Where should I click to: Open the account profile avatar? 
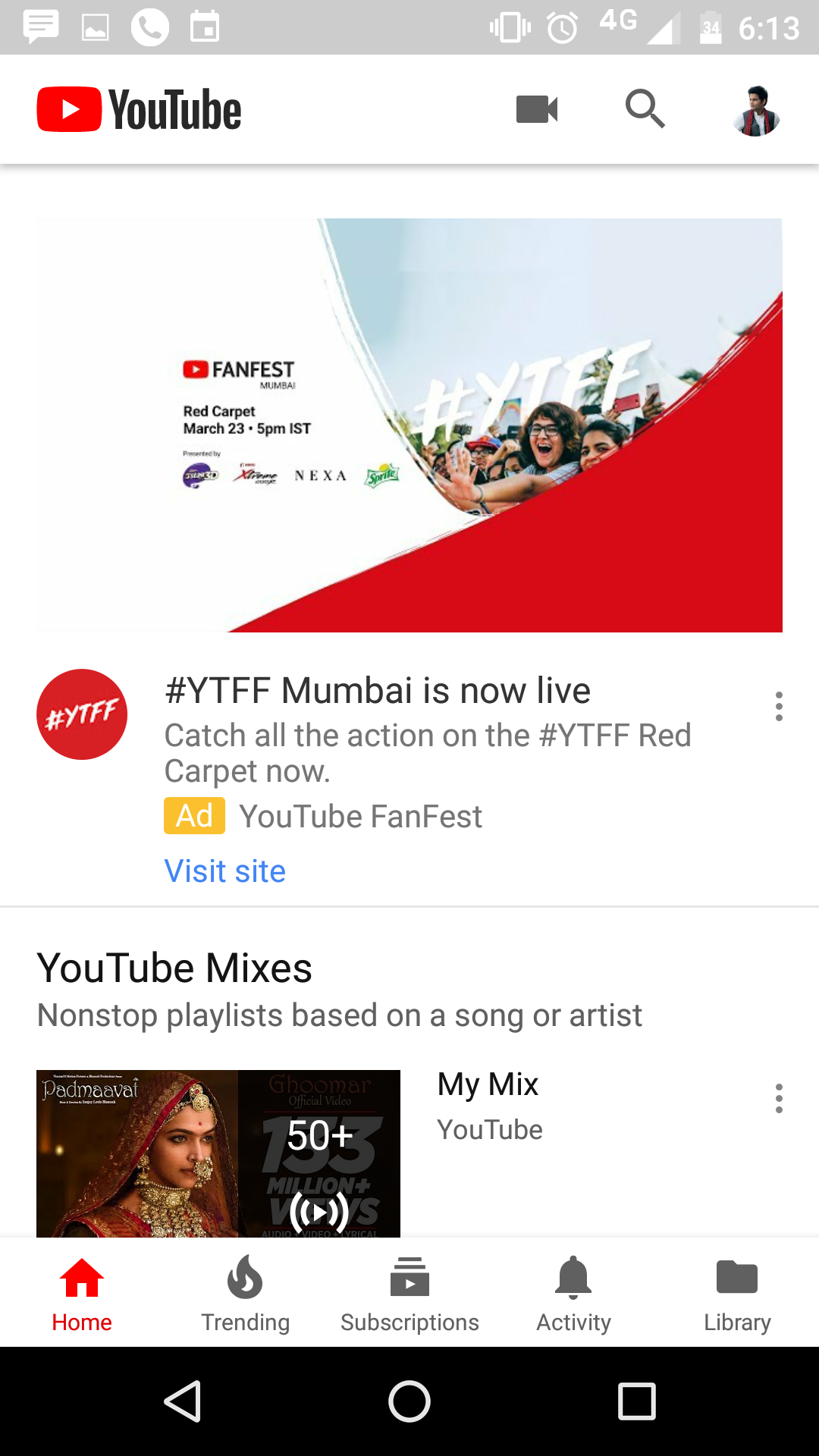(x=756, y=111)
